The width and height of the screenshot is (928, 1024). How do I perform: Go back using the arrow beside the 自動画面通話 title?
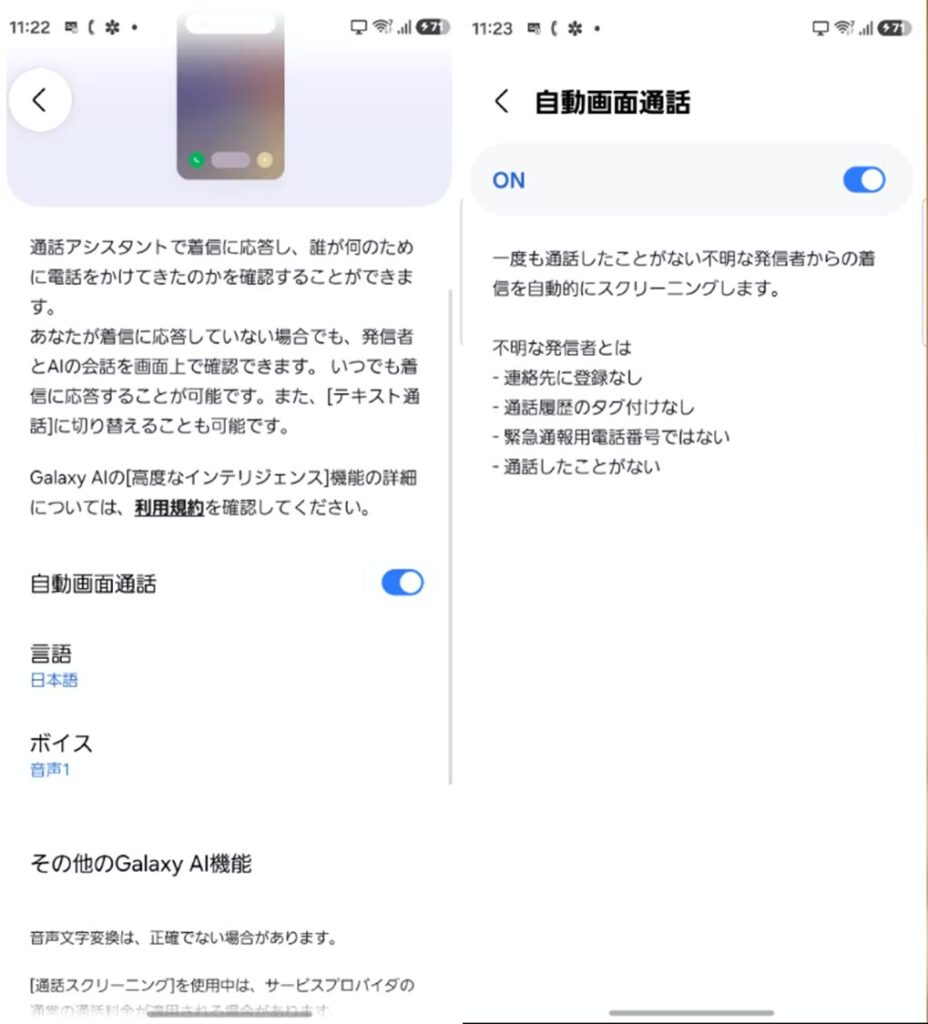[x=502, y=101]
